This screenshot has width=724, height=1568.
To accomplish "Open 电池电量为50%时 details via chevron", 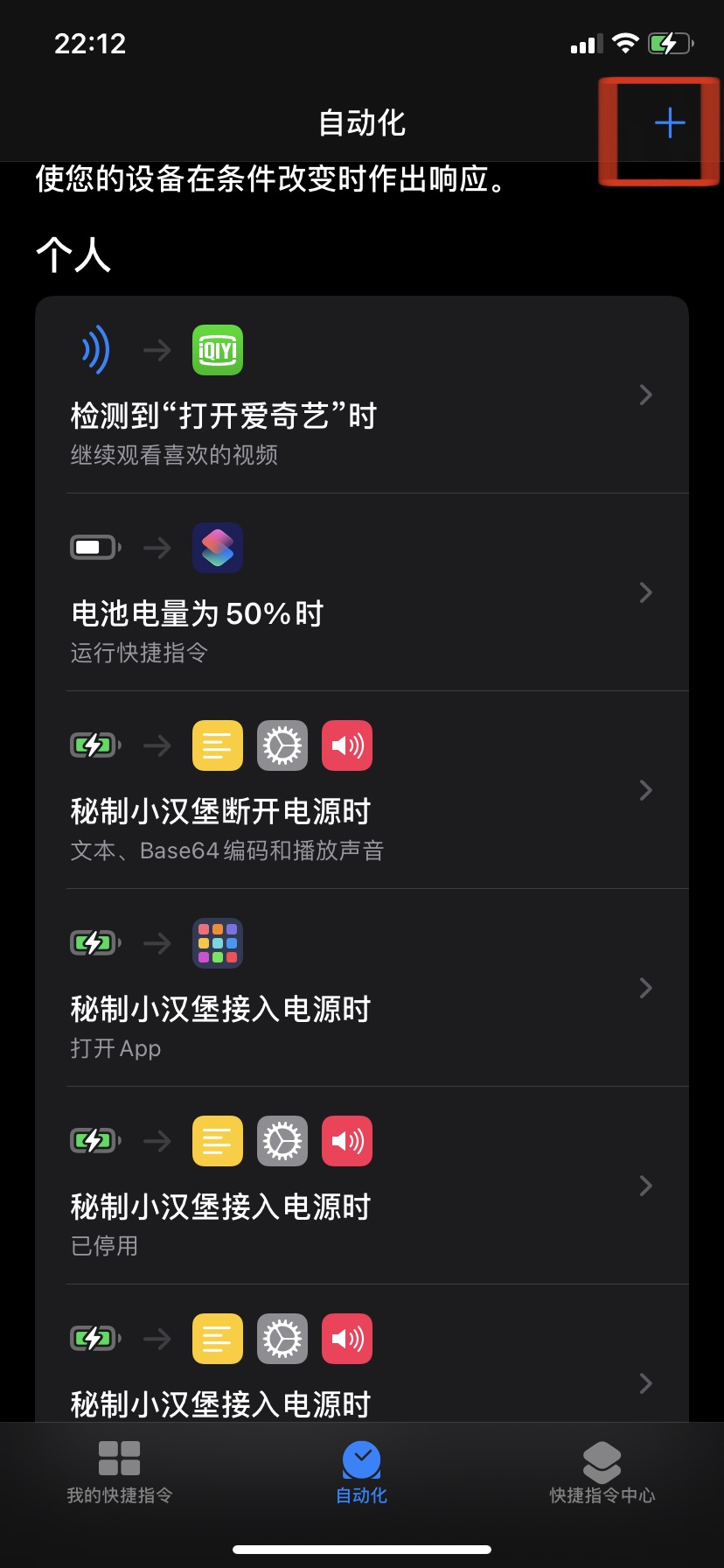I will [x=645, y=592].
